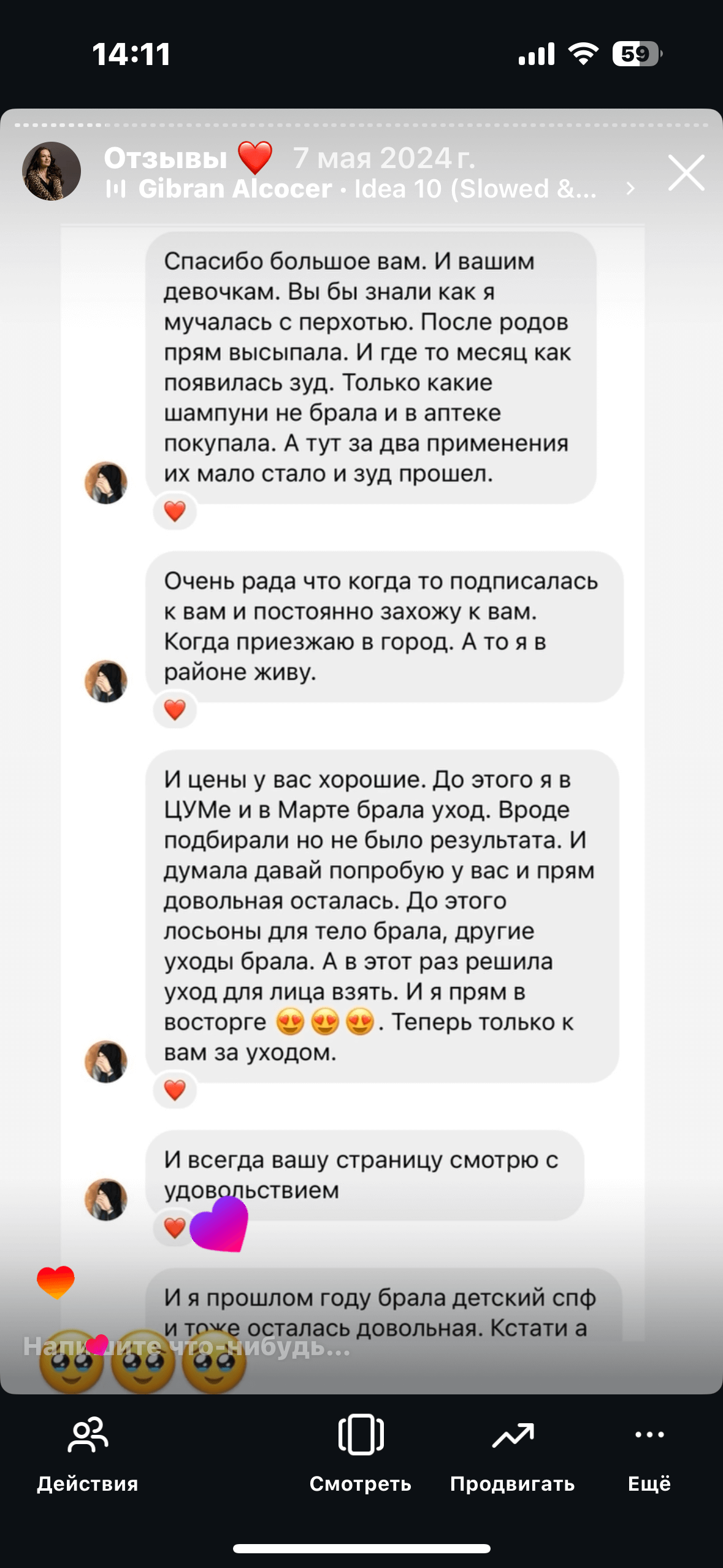
Task: Open the Отзывы highlight profile picture
Action: click(x=52, y=172)
